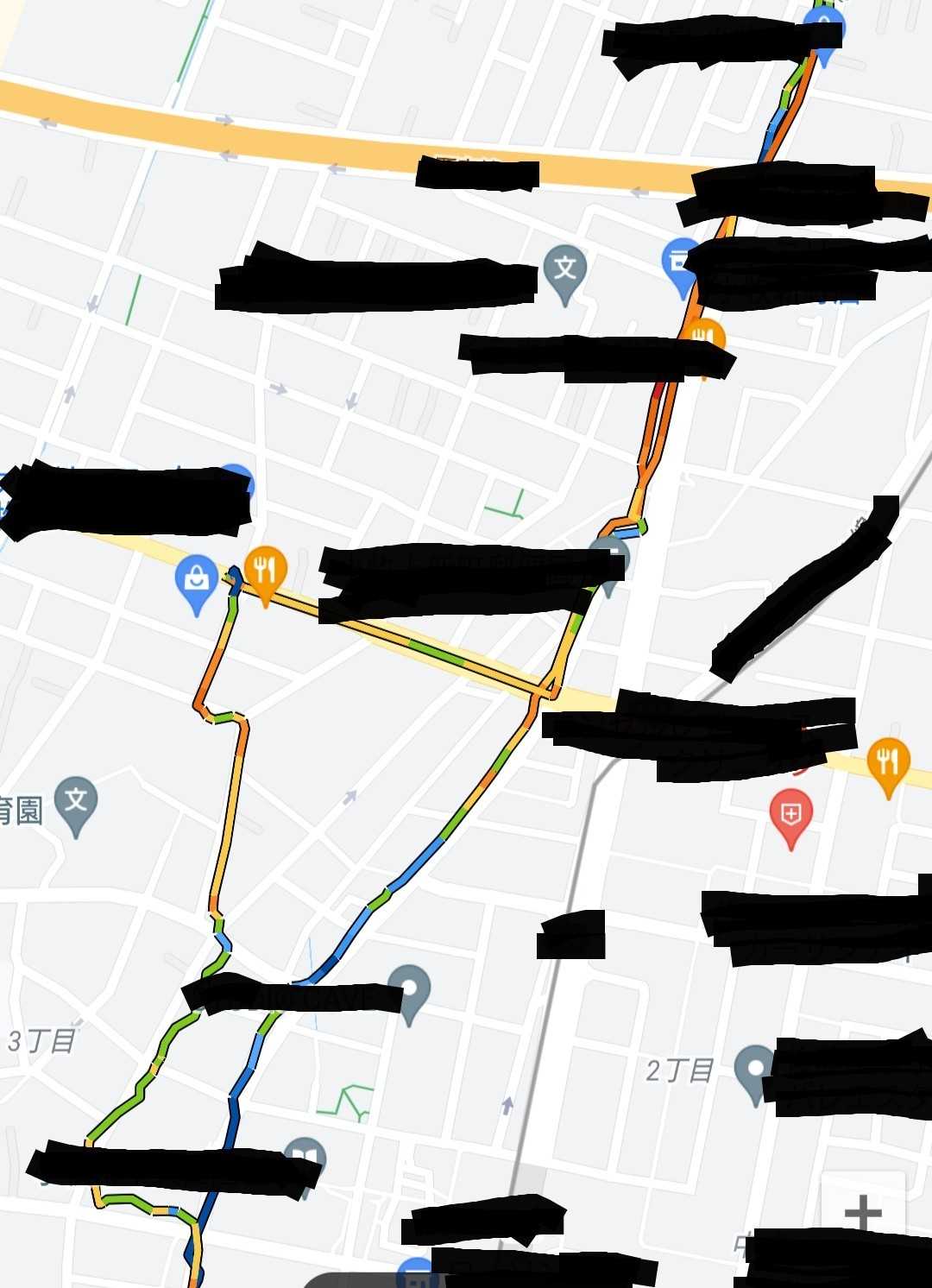The height and width of the screenshot is (1288, 932).
Task: Open the school pin beside the 育園 label
Action: [x=76, y=802]
